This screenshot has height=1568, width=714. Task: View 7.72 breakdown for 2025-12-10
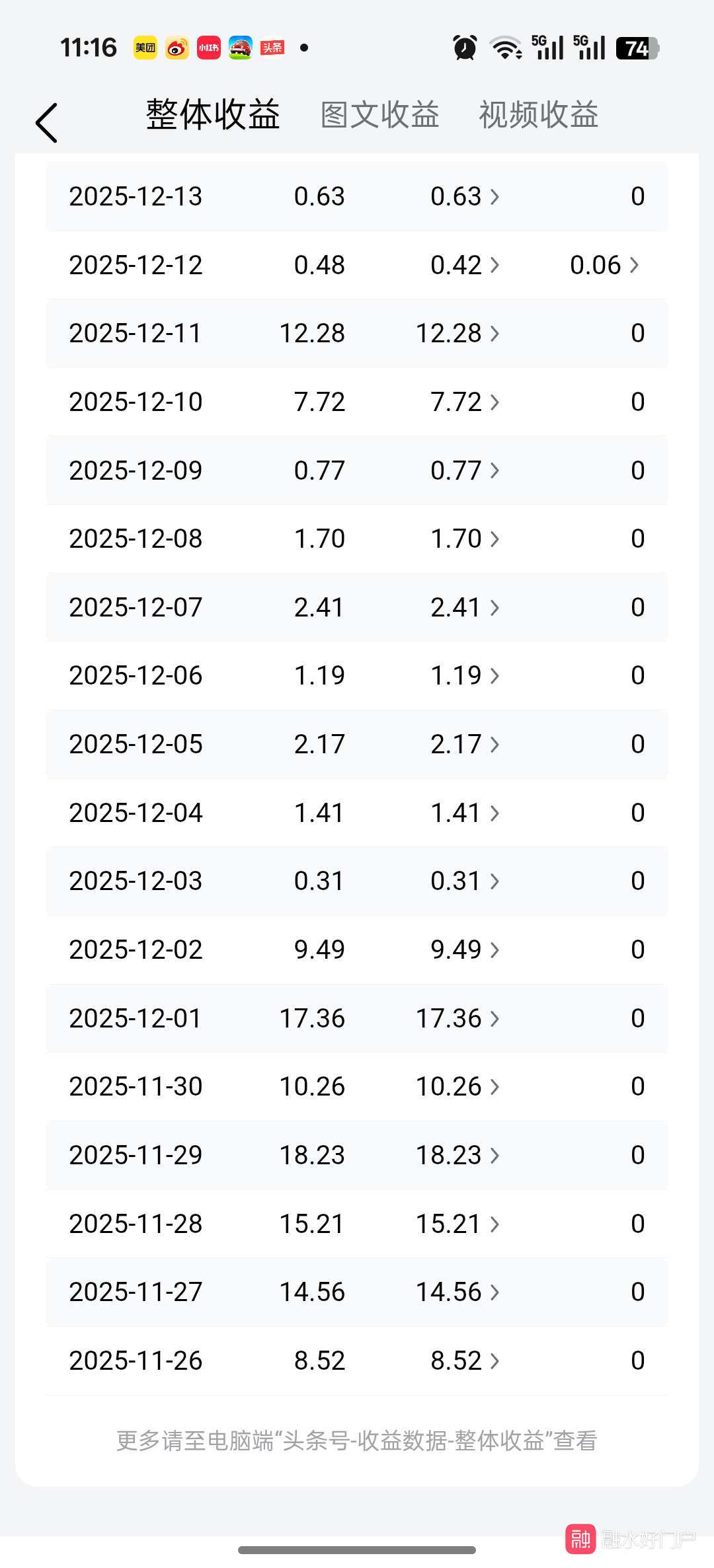point(464,402)
